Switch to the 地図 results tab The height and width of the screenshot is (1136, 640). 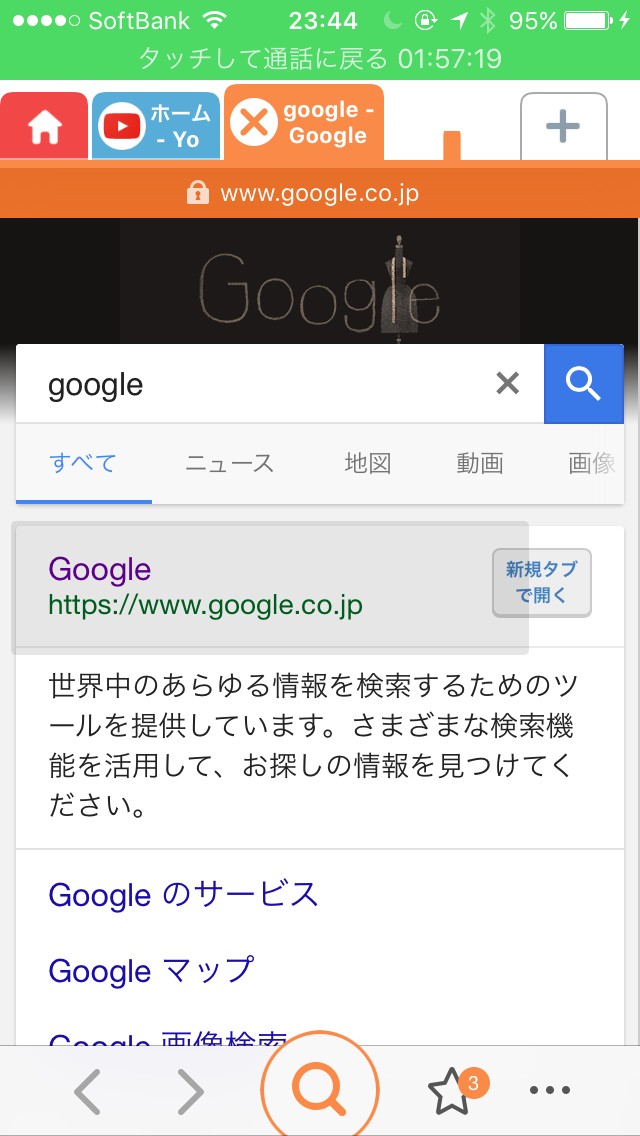[368, 463]
